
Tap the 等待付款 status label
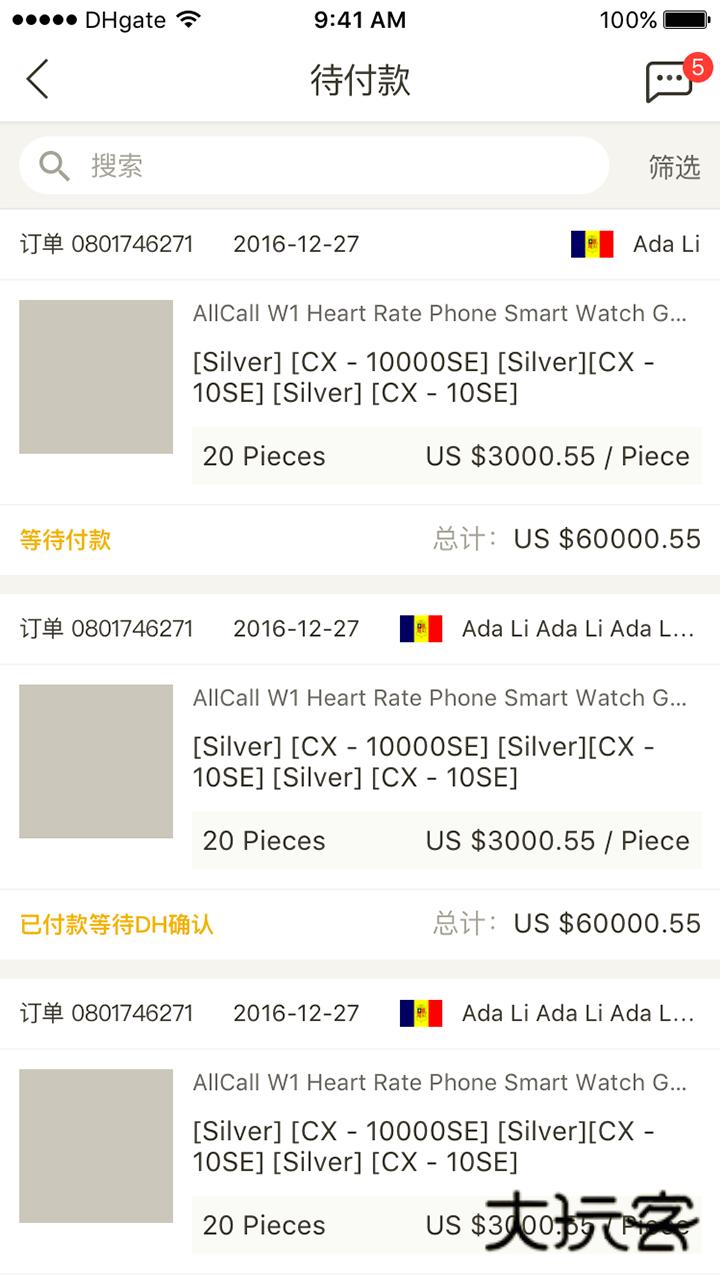pyautogui.click(x=64, y=538)
